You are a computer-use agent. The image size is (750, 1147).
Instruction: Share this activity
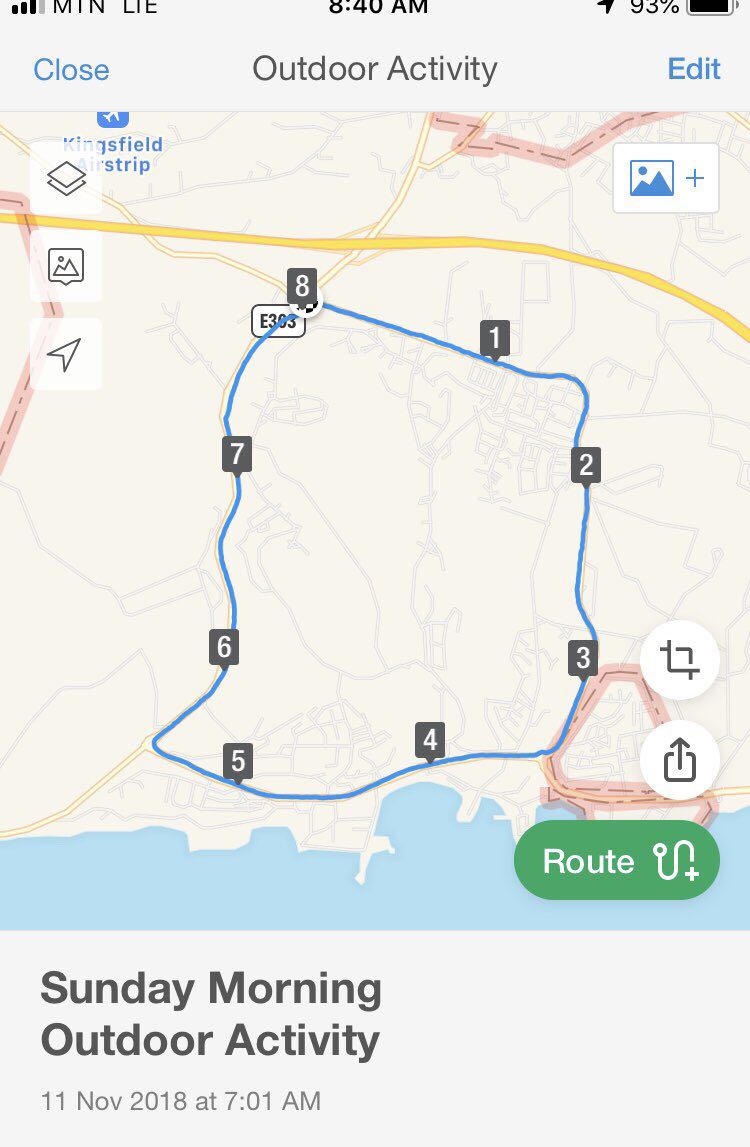point(679,760)
